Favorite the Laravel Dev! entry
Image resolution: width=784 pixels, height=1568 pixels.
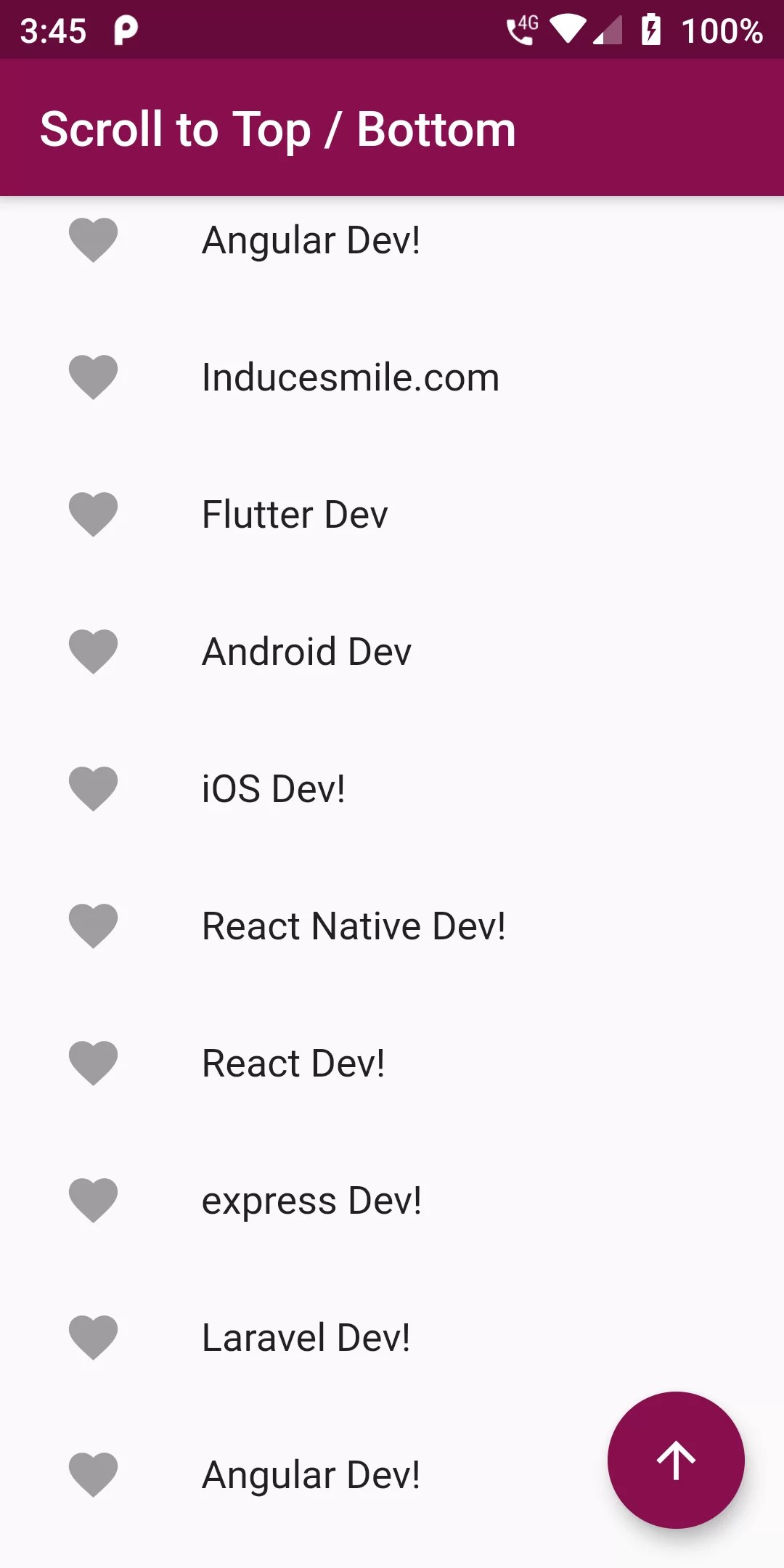pyautogui.click(x=93, y=1337)
